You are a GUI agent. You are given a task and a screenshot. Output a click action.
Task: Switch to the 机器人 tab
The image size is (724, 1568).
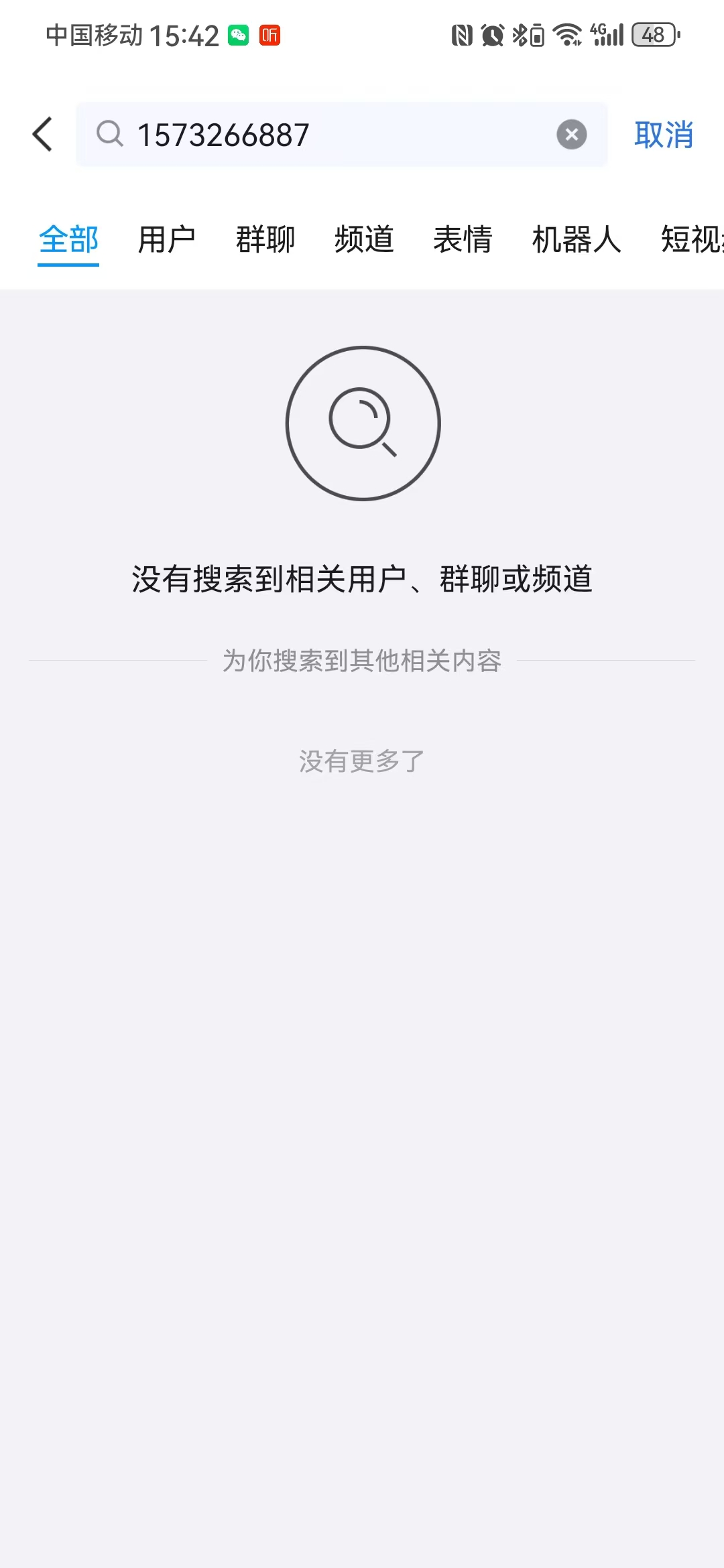577,239
